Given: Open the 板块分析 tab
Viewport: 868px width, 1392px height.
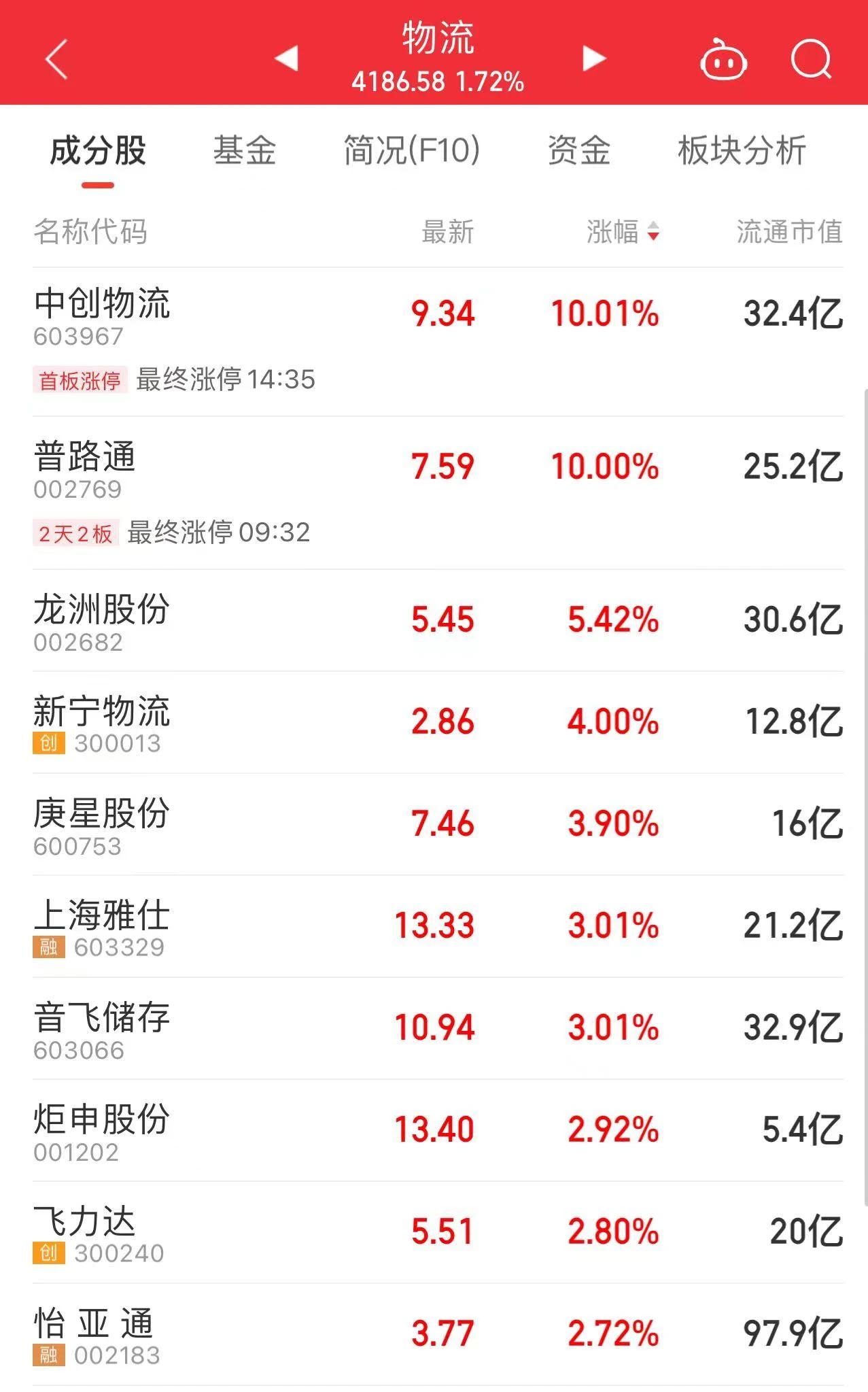Looking at the screenshot, I should [742, 151].
